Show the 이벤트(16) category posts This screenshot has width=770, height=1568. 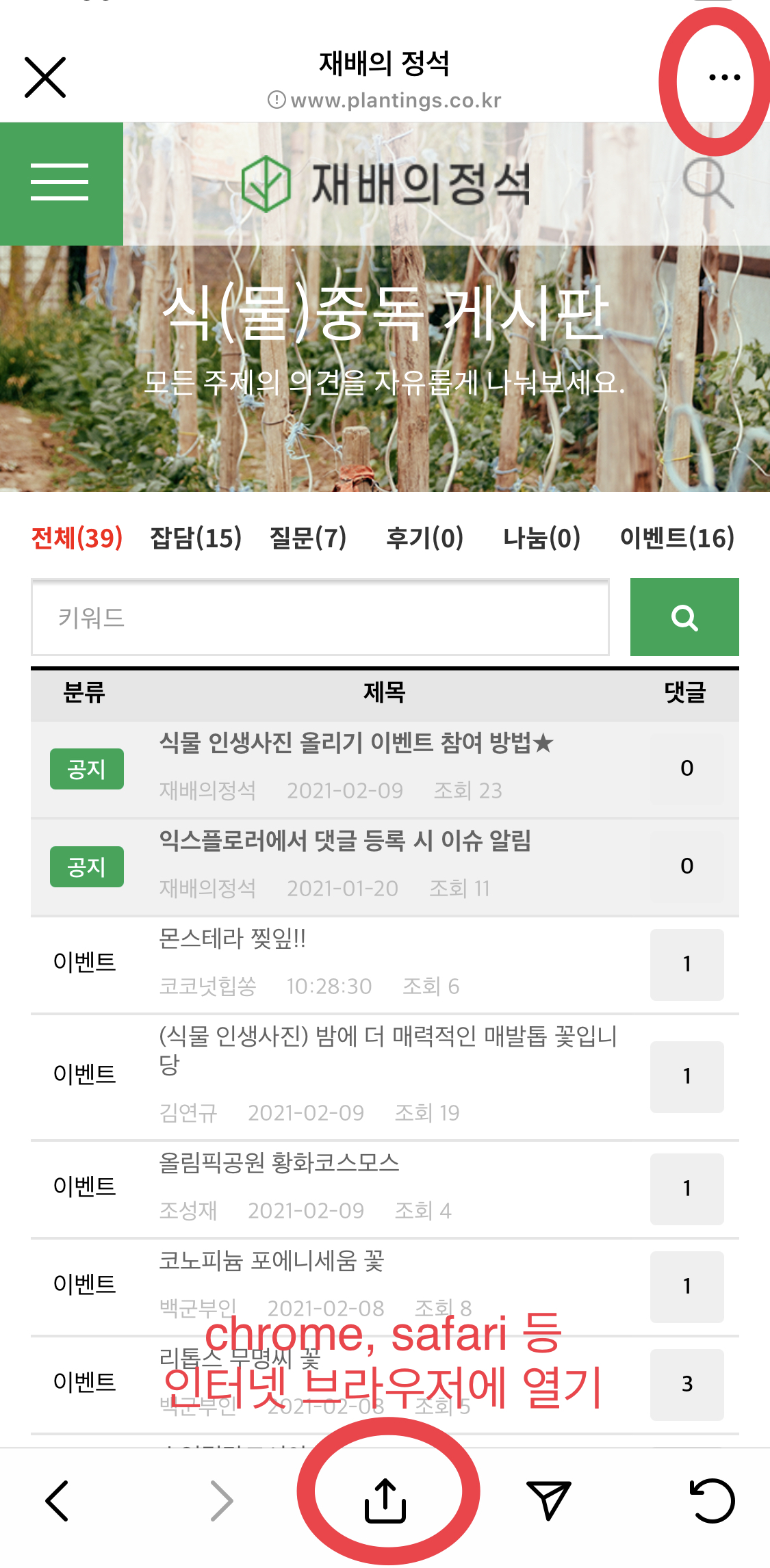[x=676, y=538]
